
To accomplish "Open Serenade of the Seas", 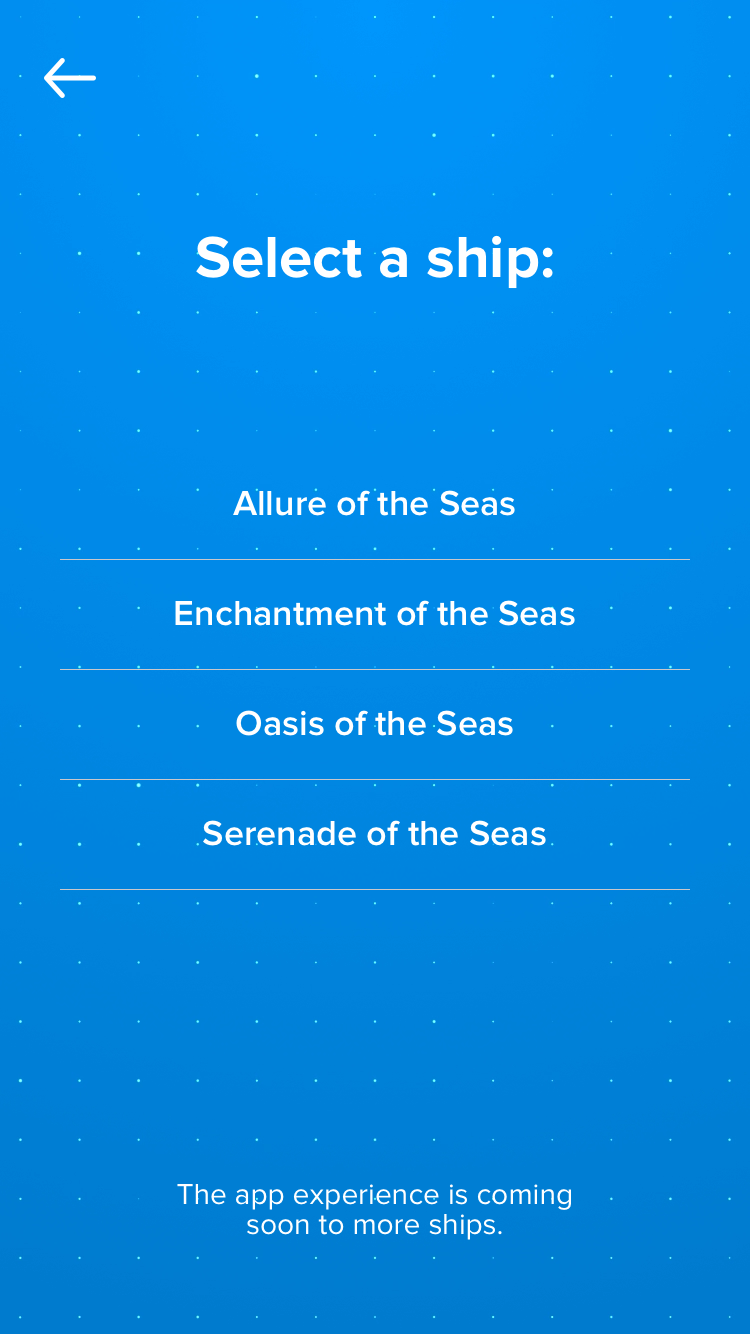I will tap(375, 834).
